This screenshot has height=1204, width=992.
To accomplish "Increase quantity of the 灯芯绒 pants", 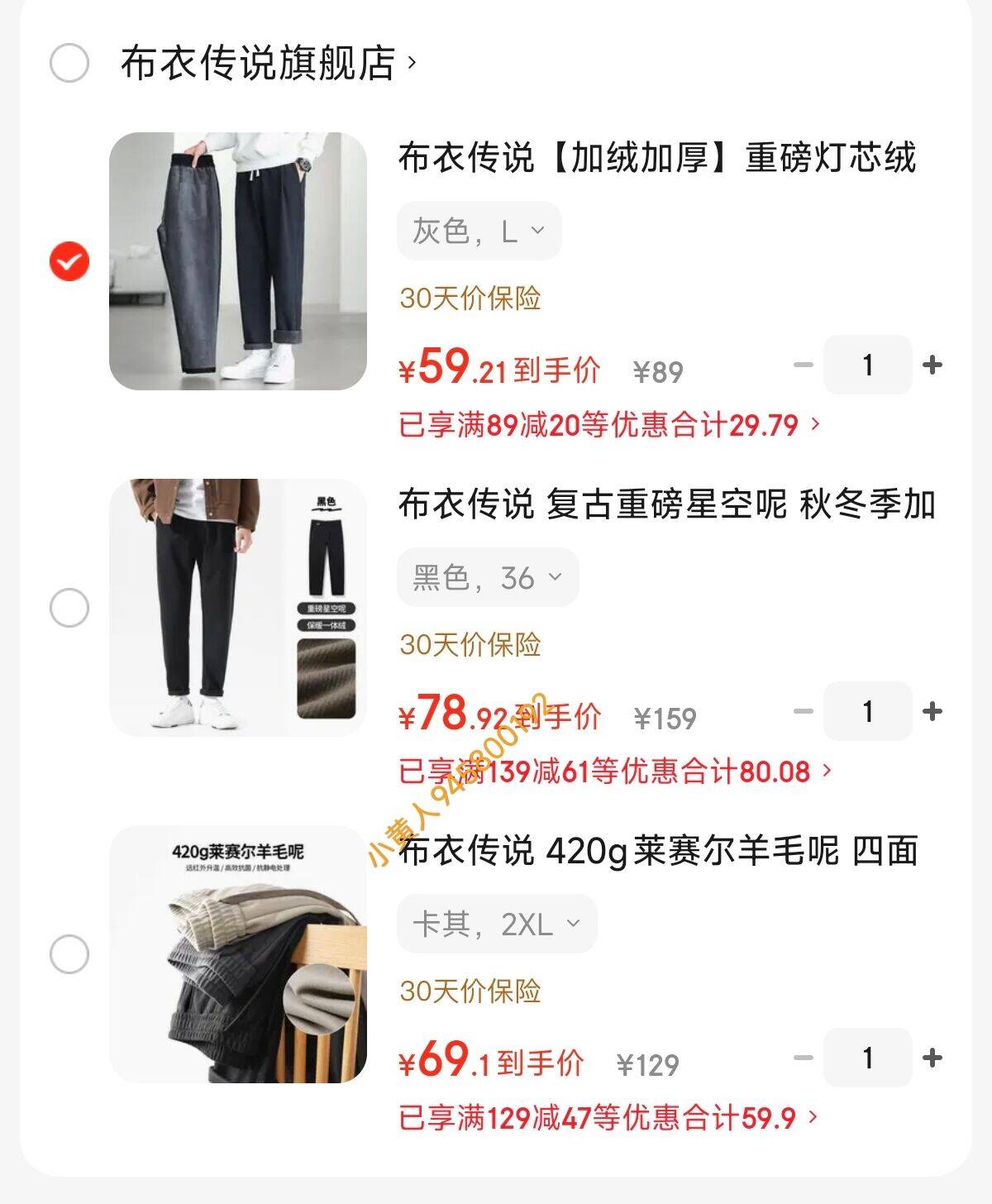I will click(932, 365).
